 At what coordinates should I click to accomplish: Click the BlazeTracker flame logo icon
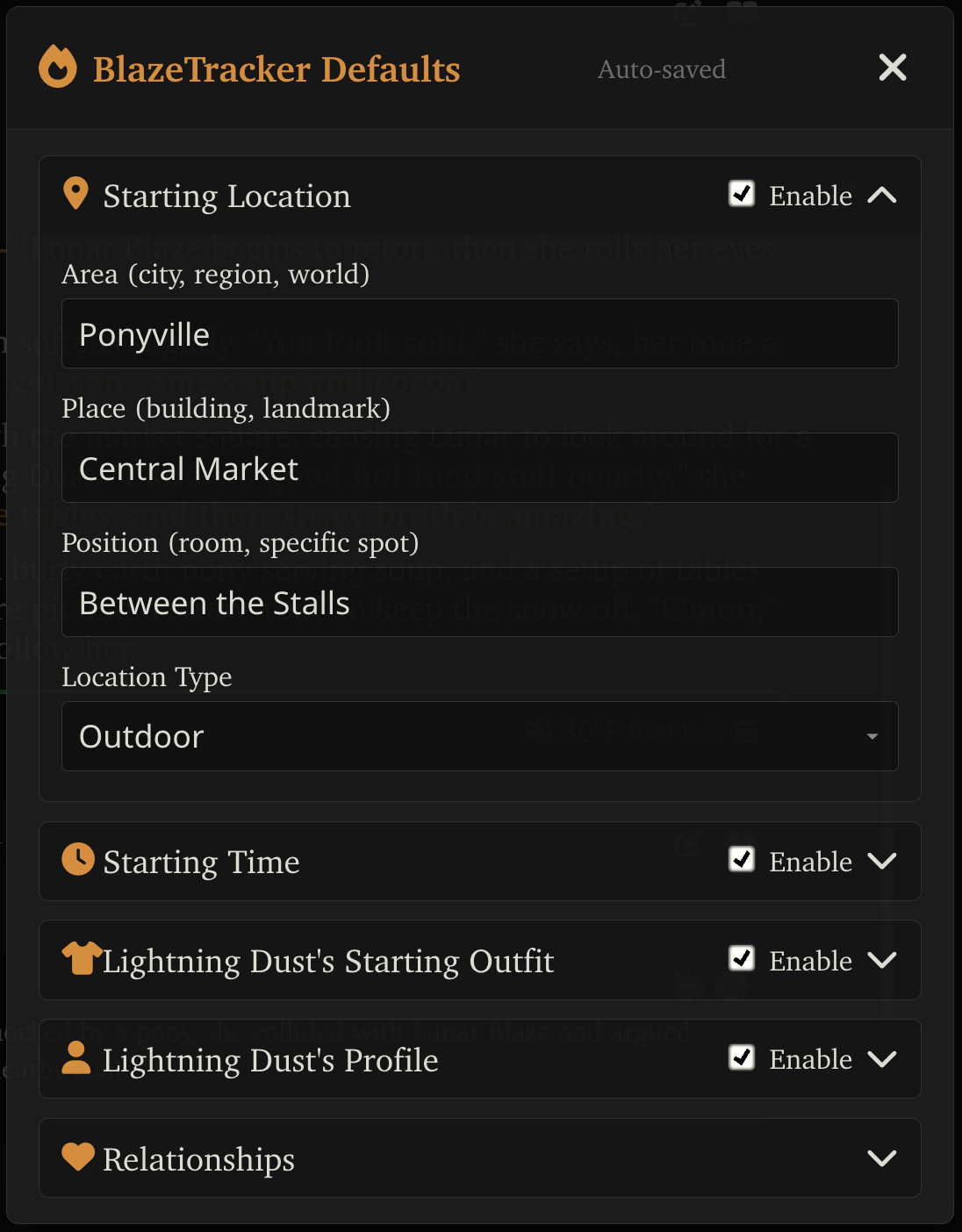coord(57,68)
